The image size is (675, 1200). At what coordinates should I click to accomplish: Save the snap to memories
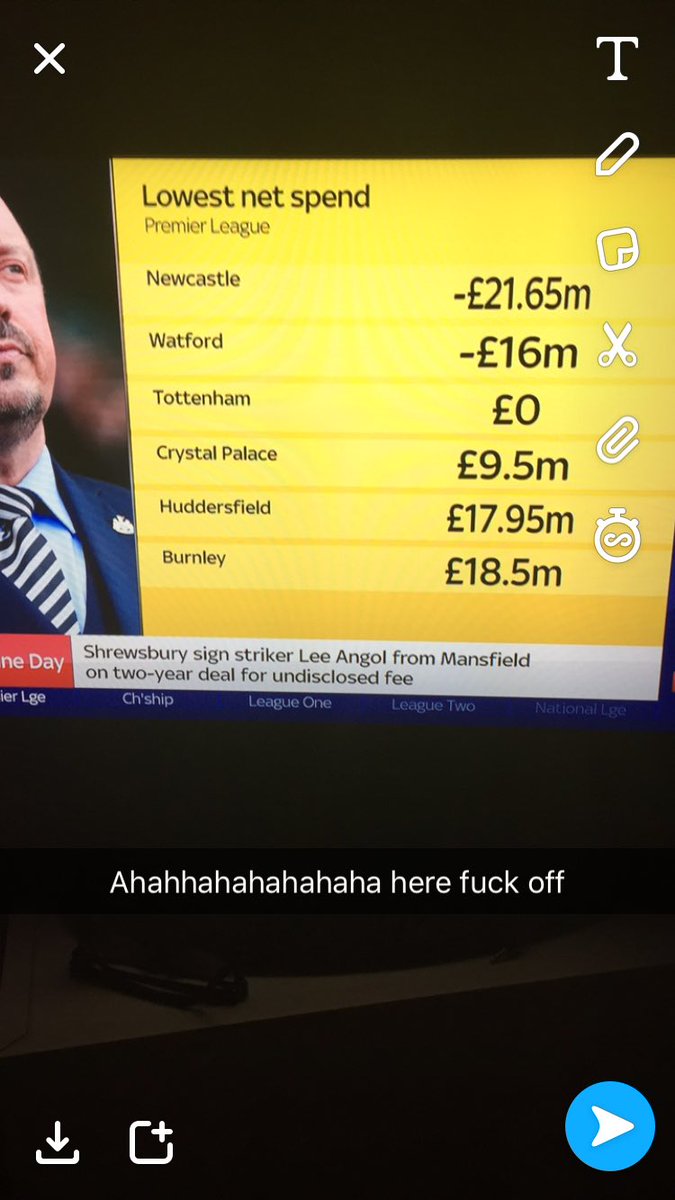pyautogui.click(x=57, y=1141)
